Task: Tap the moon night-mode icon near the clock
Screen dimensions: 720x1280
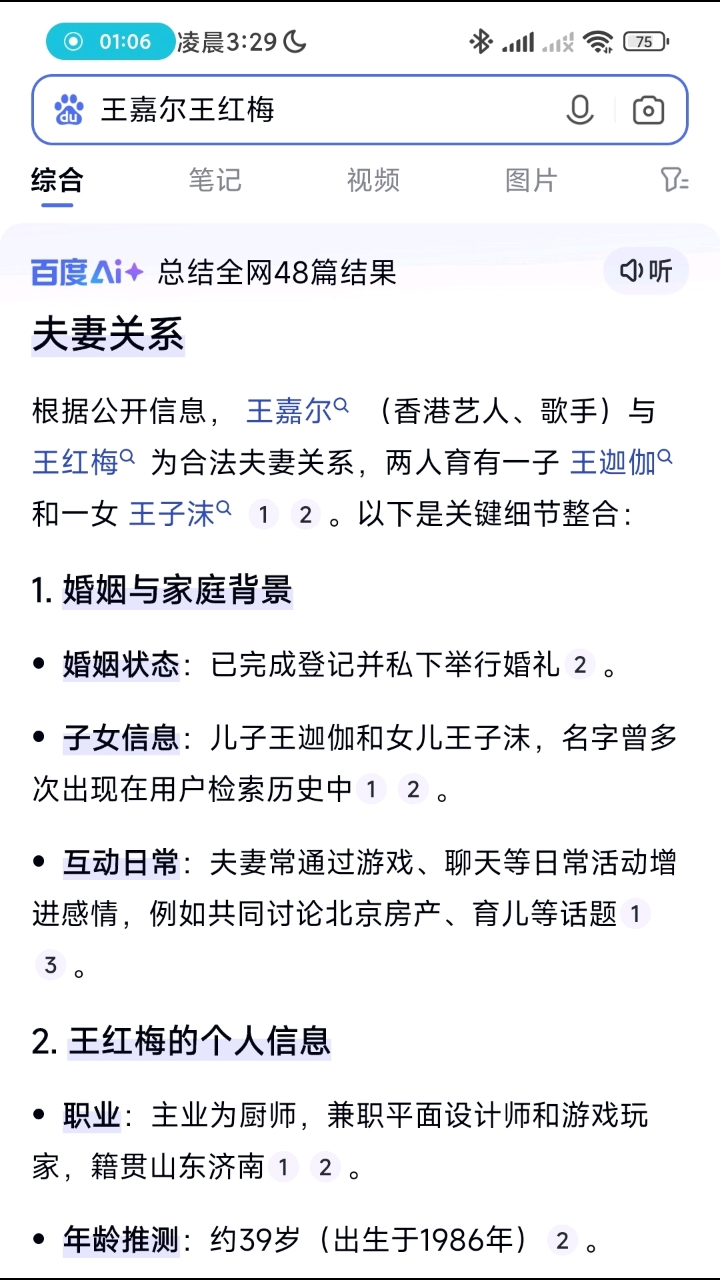Action: (295, 42)
